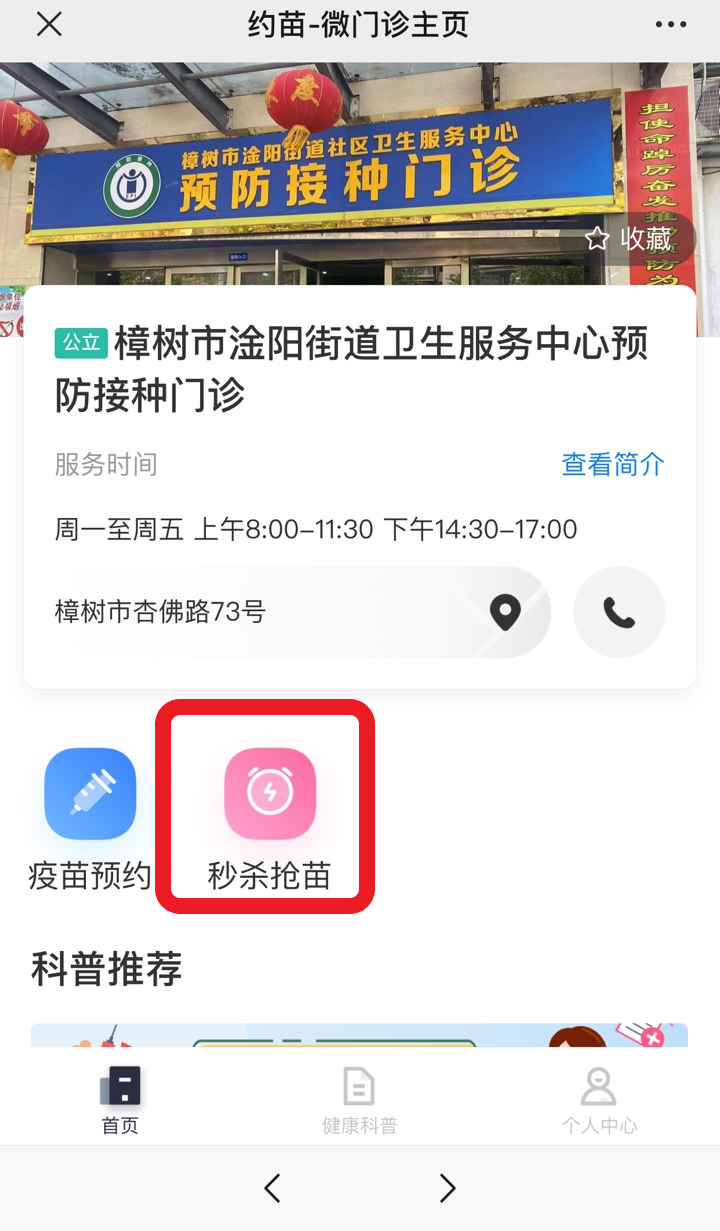The width and height of the screenshot is (720, 1231).
Task: Open clinic location on map
Action: (505, 612)
